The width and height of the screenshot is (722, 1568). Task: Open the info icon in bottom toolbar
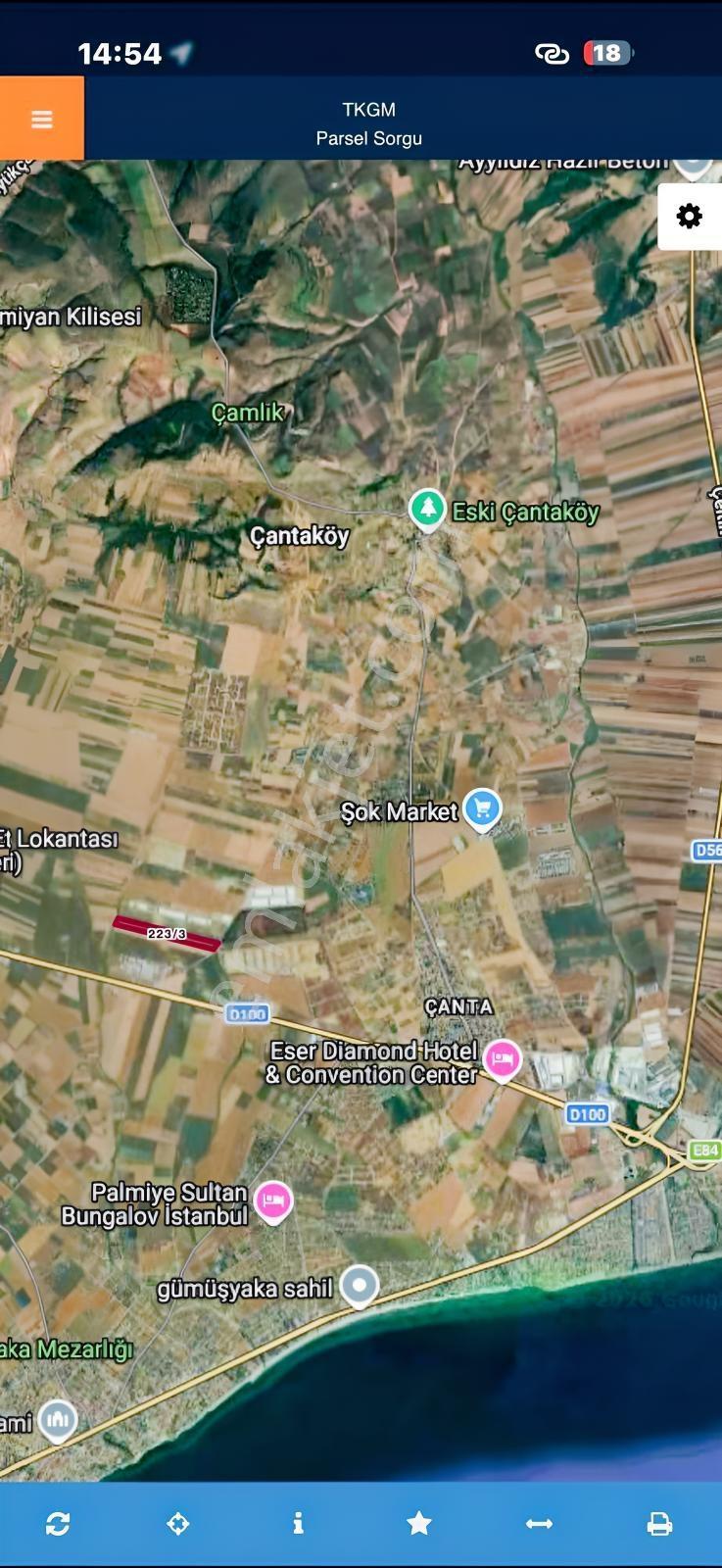[x=298, y=1523]
